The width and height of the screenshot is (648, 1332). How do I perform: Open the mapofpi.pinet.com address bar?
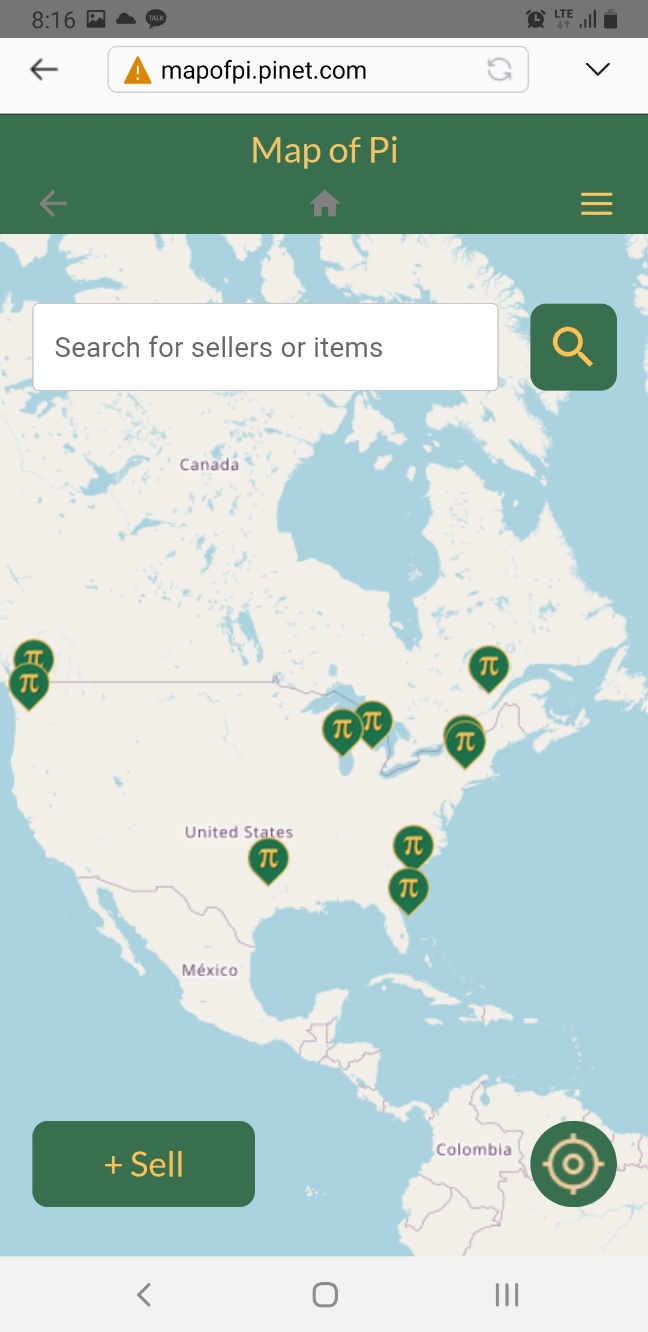click(x=300, y=71)
